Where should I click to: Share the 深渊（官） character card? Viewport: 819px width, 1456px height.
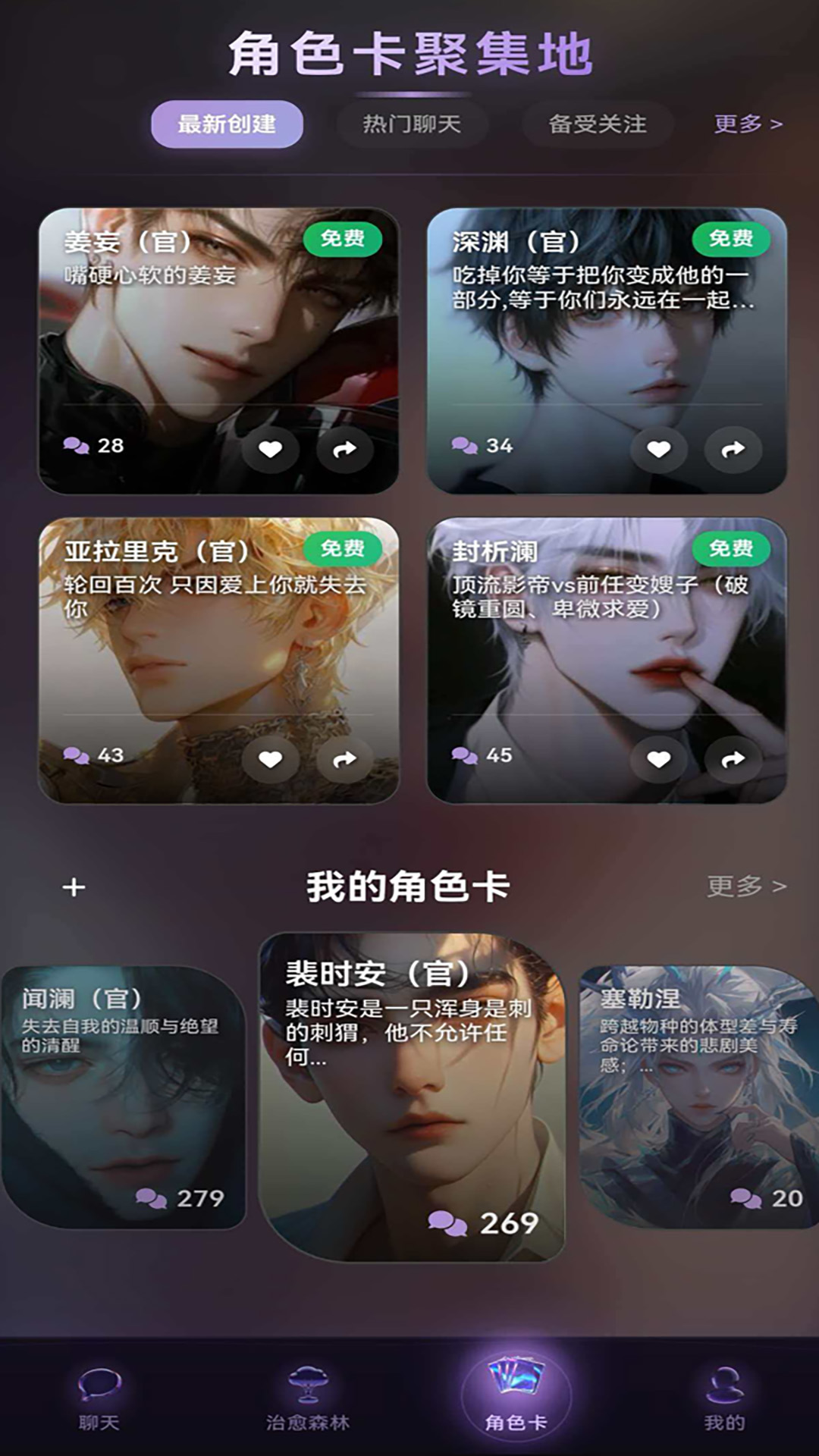point(733,449)
